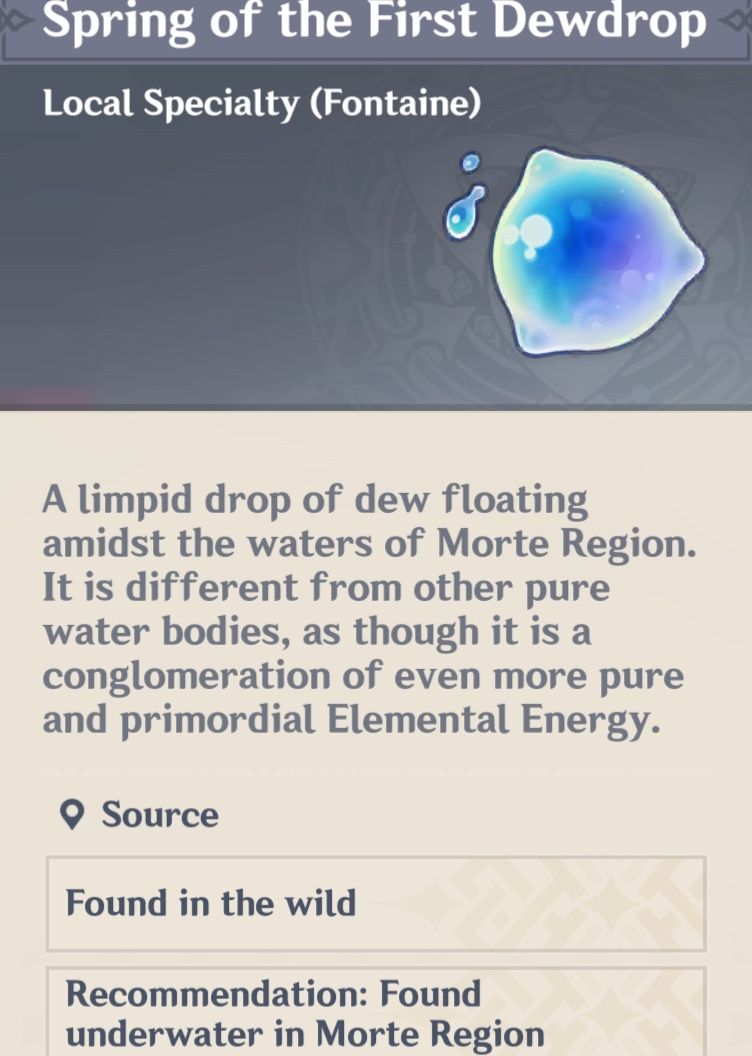Click the location pin icon beside Source
This screenshot has width=752, height=1056.
pyautogui.click(x=70, y=815)
